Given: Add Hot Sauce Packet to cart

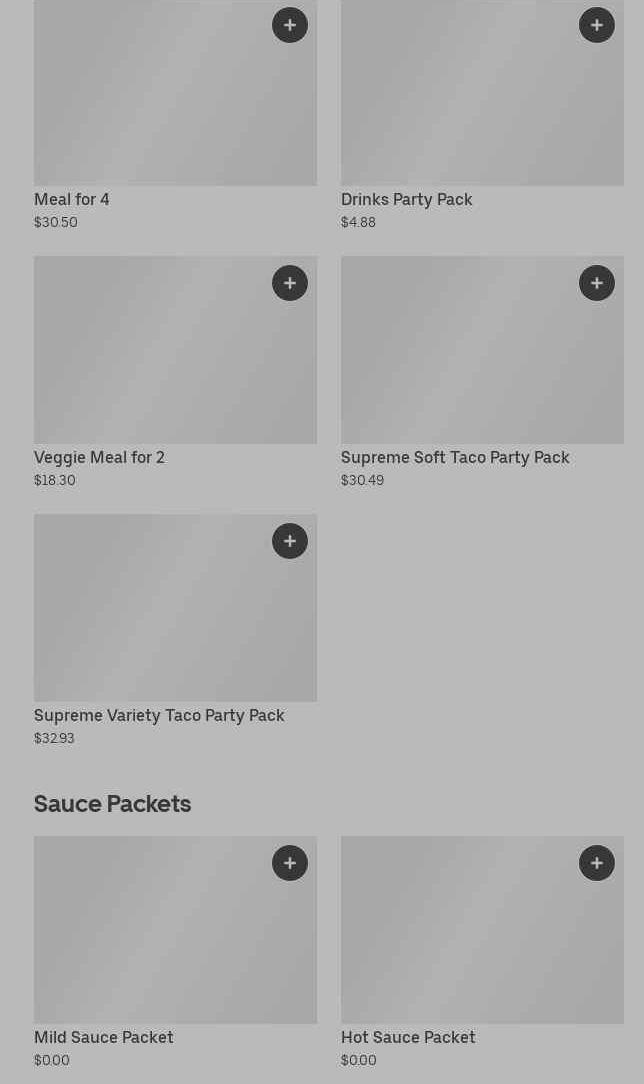Looking at the screenshot, I should point(597,863).
